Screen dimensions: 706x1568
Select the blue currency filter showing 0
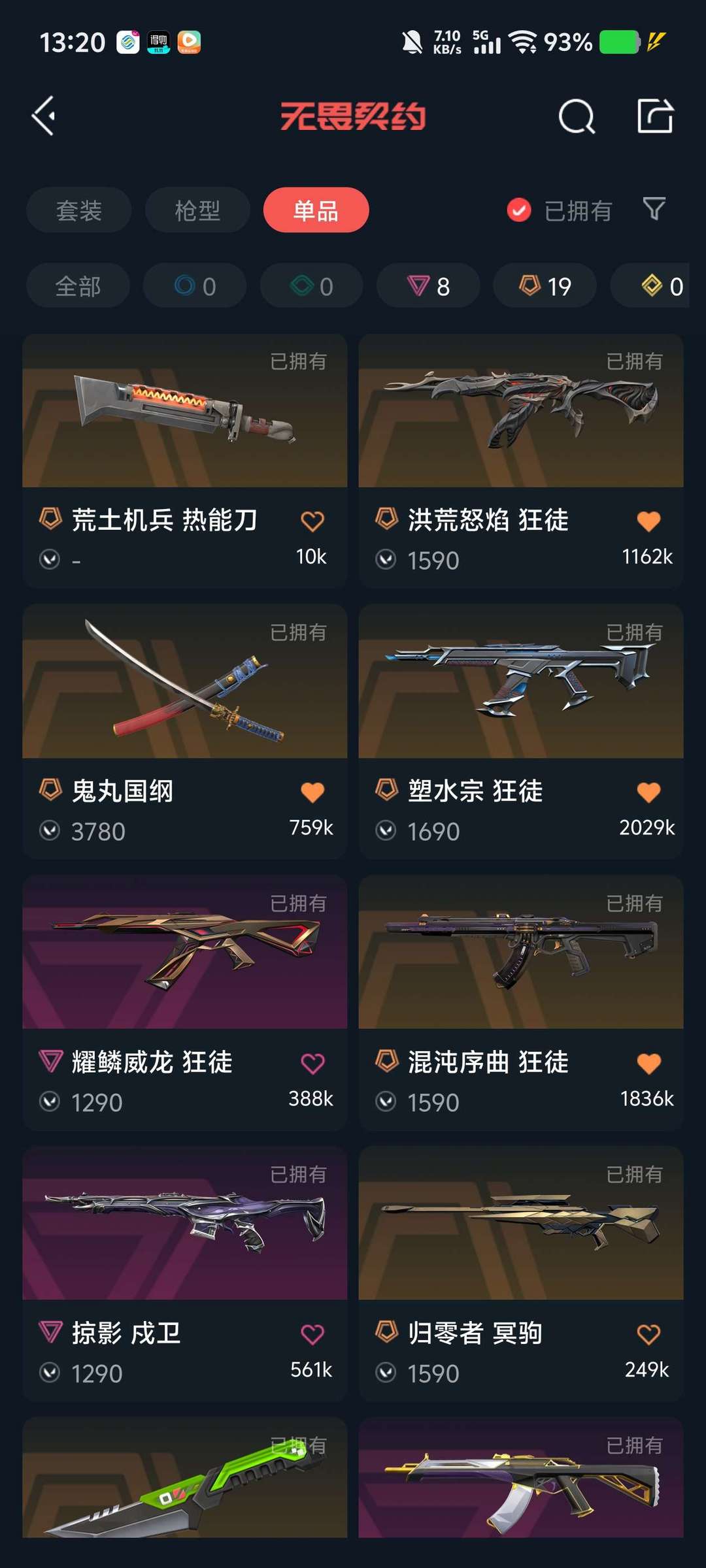[194, 285]
